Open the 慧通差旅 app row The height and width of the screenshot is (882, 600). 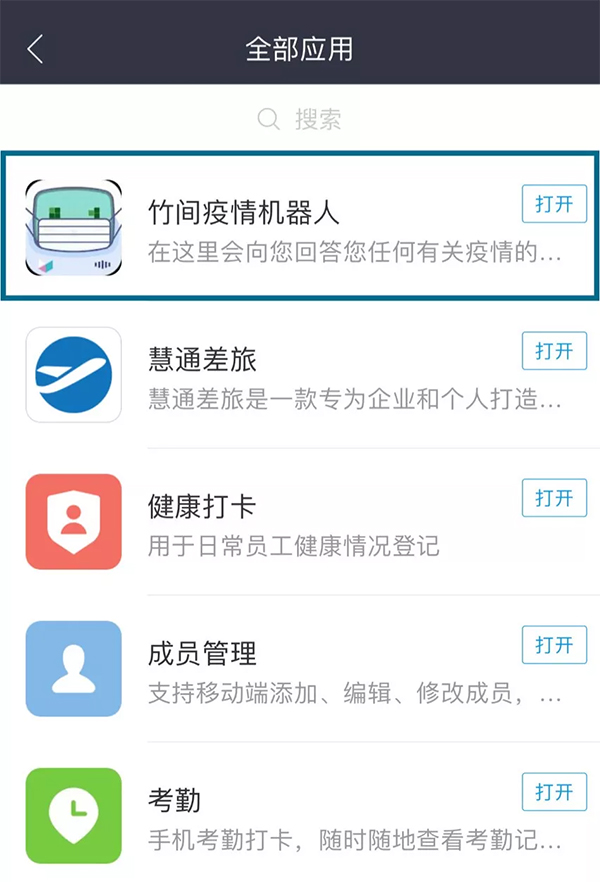point(300,376)
